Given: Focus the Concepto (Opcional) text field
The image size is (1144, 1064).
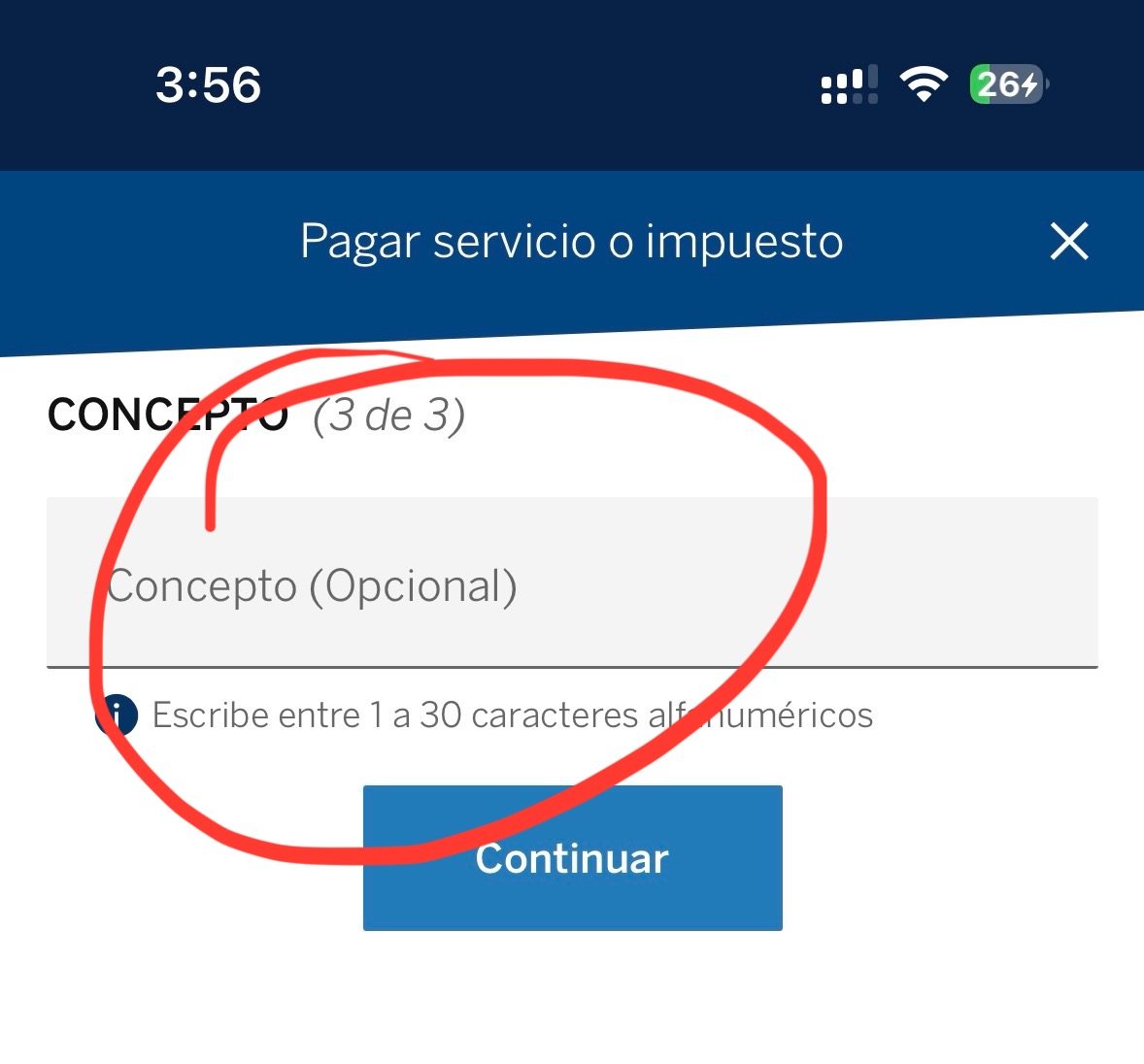Looking at the screenshot, I should (x=571, y=584).
